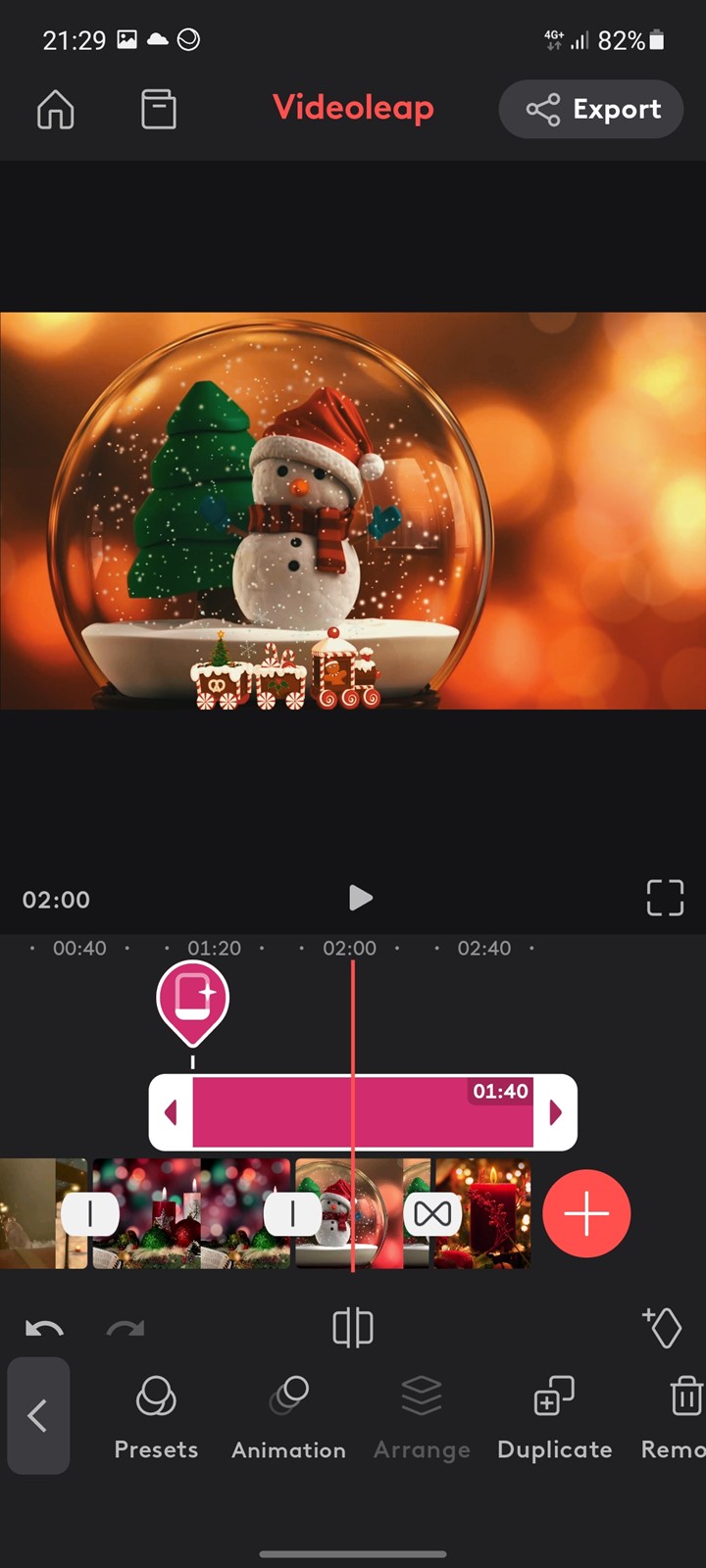Enter fullscreen preview
This screenshot has width=706, height=1568.
click(665, 898)
